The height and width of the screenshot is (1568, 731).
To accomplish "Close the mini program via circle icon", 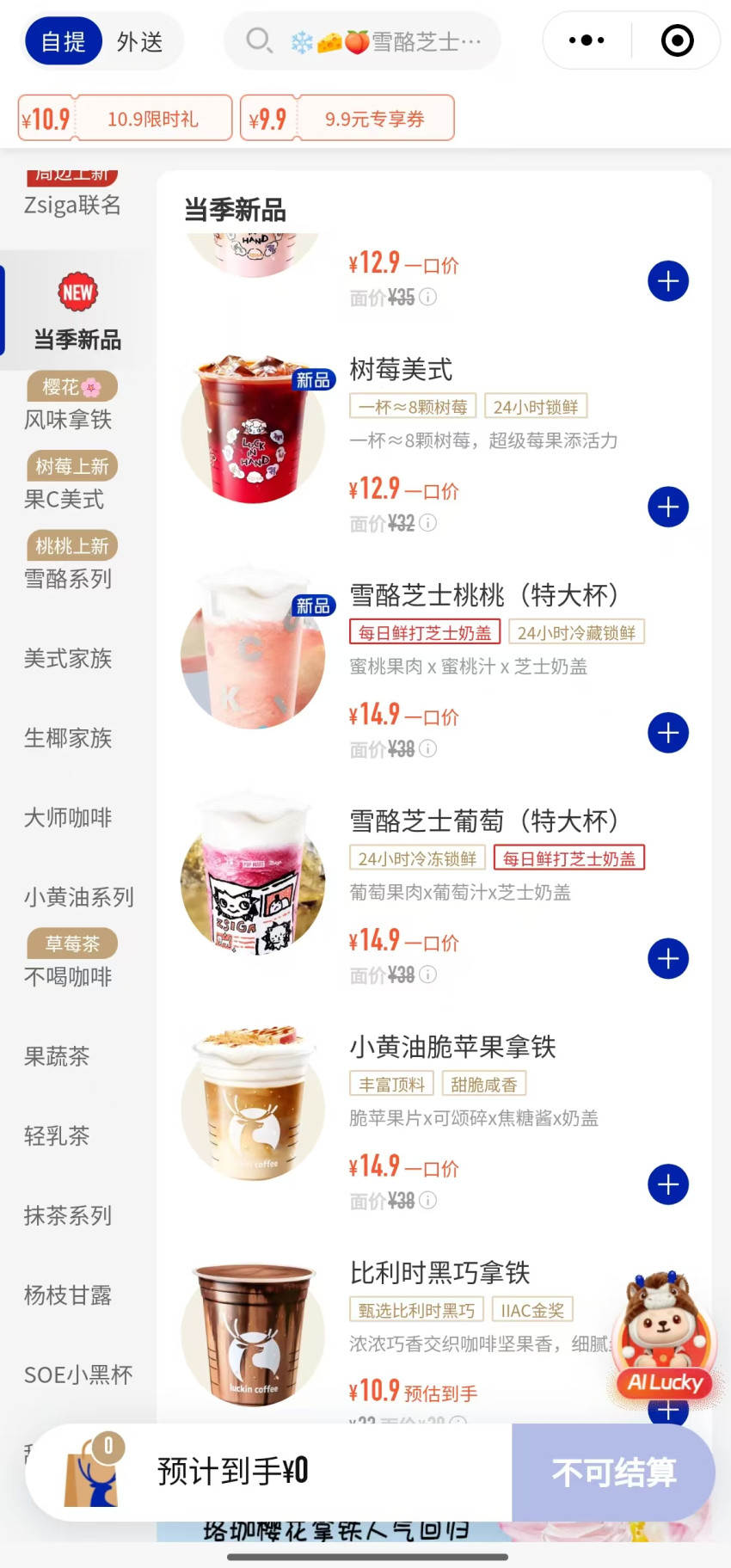I will click(x=677, y=40).
